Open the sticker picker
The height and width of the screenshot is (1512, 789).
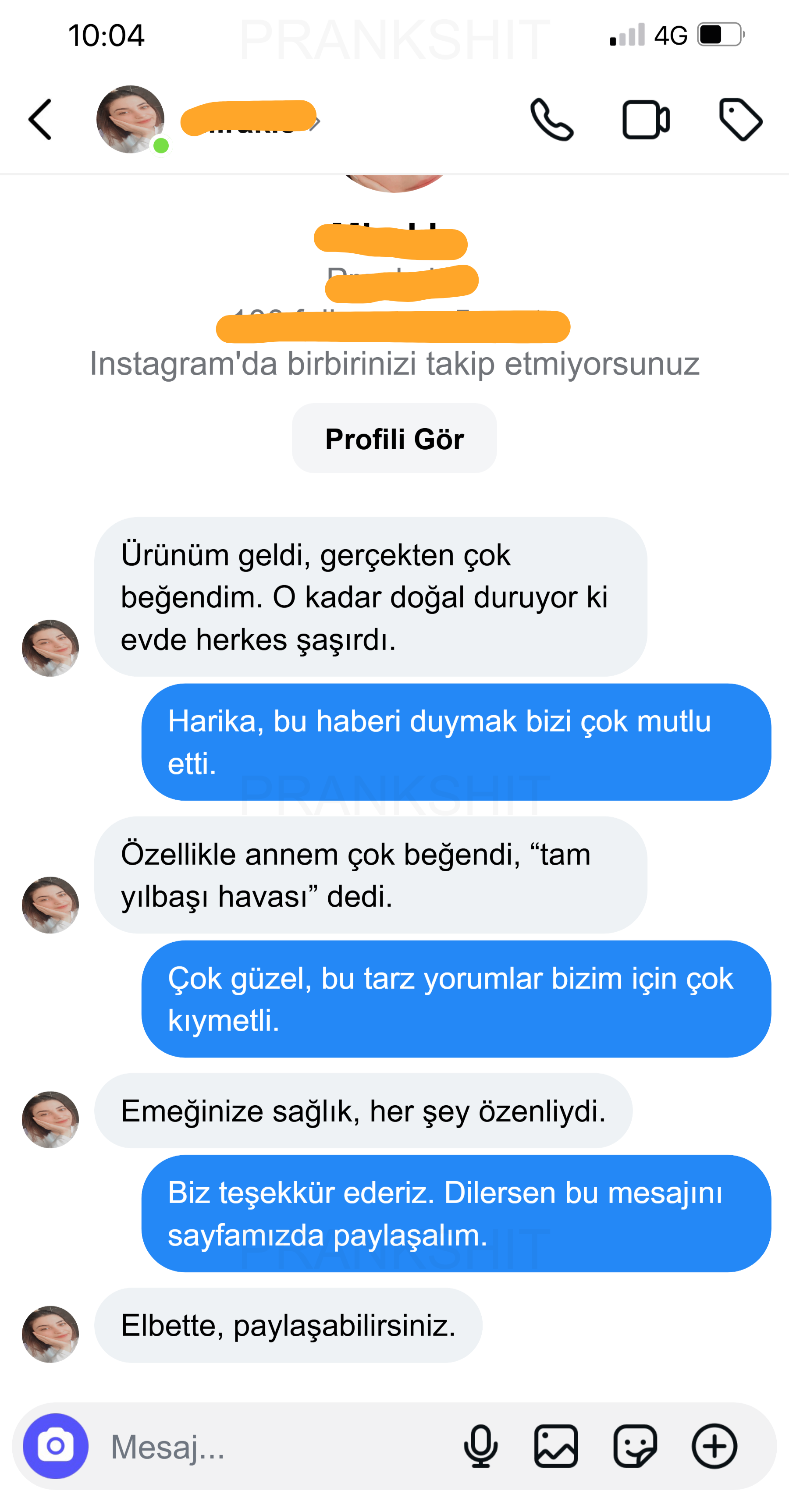[635, 1446]
